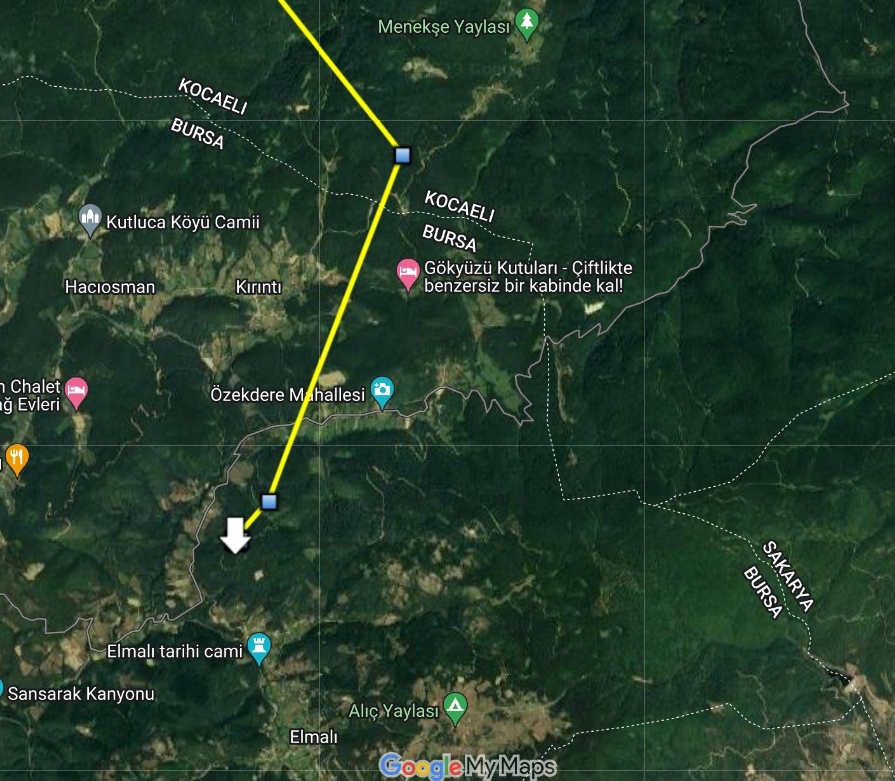Open Elmalı tarihi cami marker
Screen dimensions: 895x781
point(261,649)
